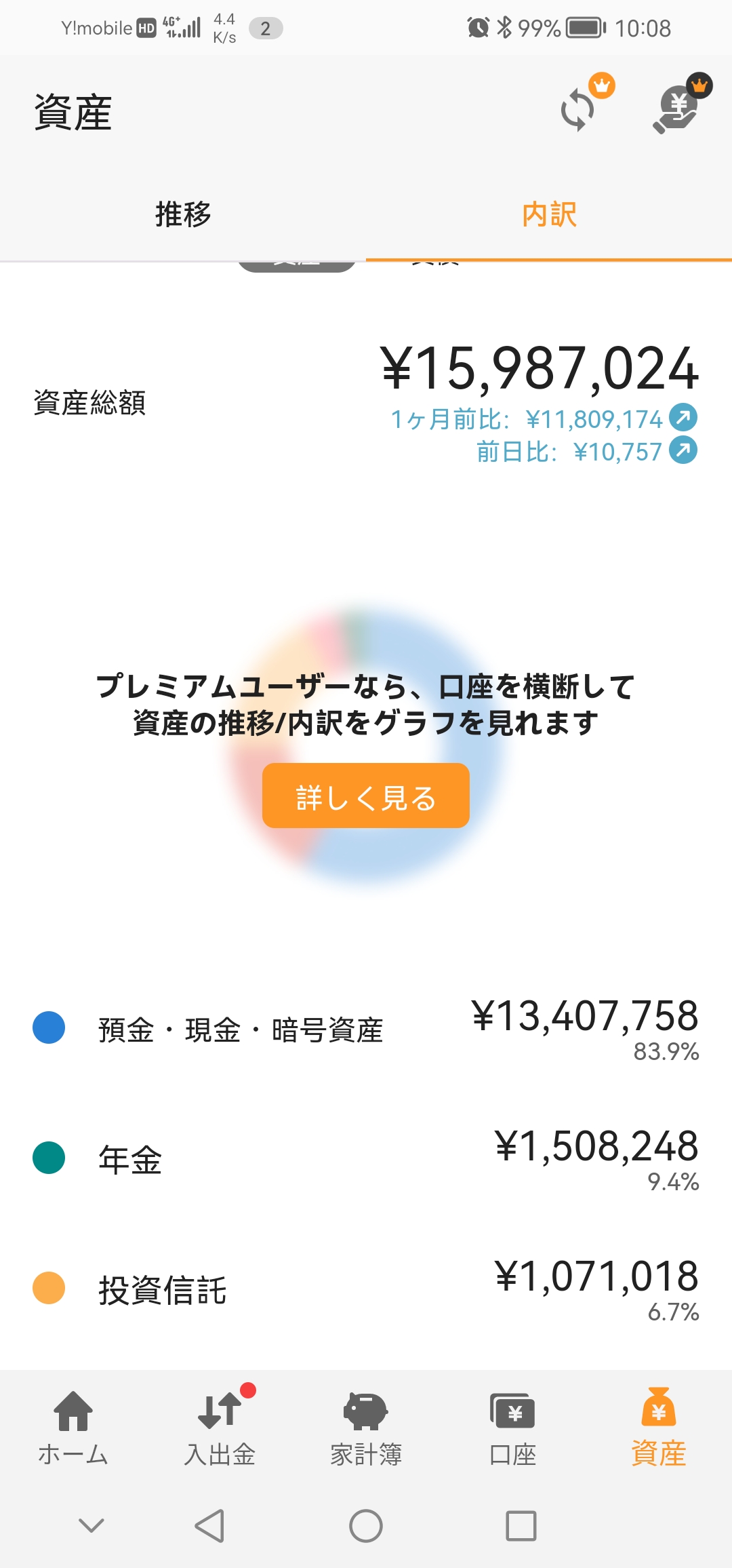
Task: Tap the sync refresh icon
Action: click(578, 110)
